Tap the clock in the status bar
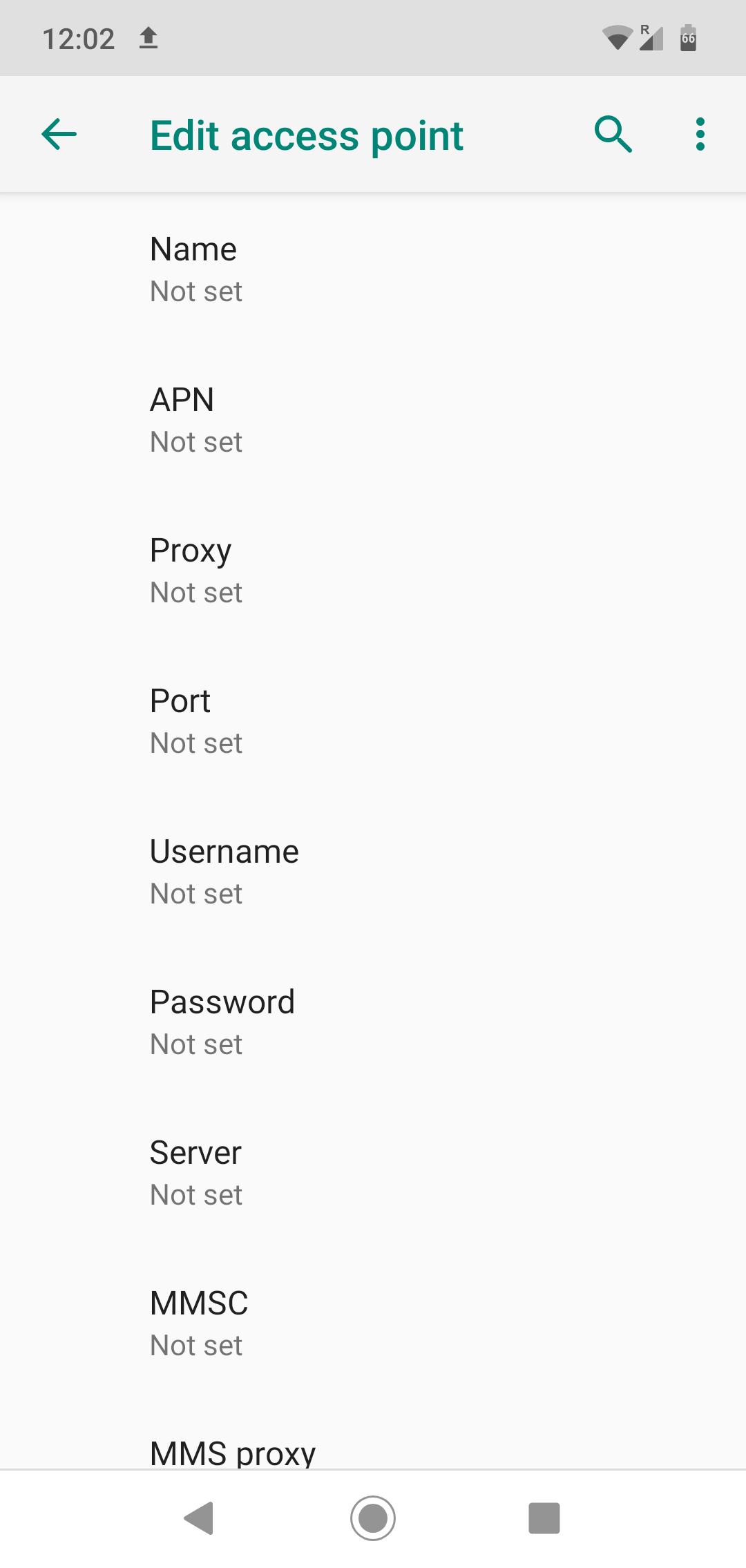 click(x=78, y=37)
